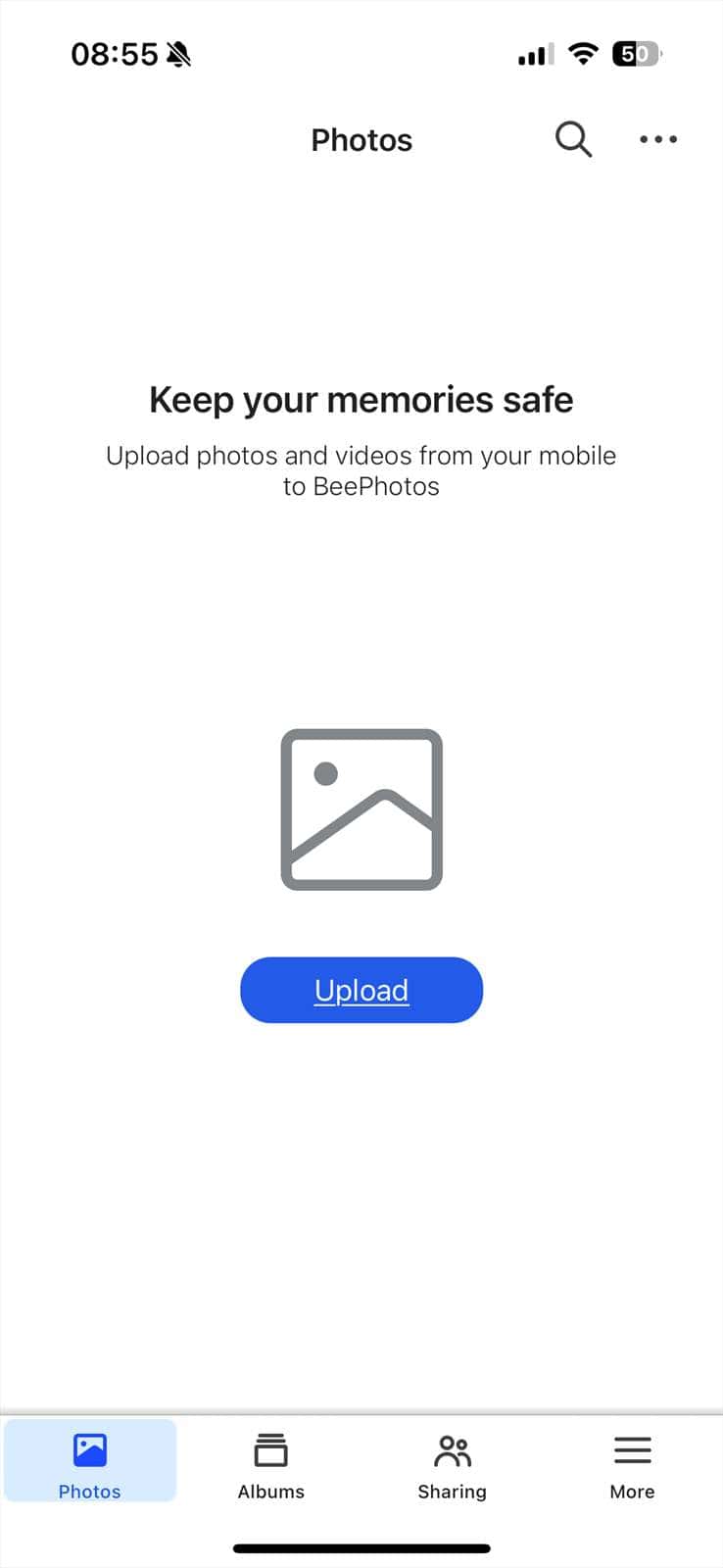Viewport: 723px width, 1568px height.
Task: Open the search magnifier icon
Action: 573,139
